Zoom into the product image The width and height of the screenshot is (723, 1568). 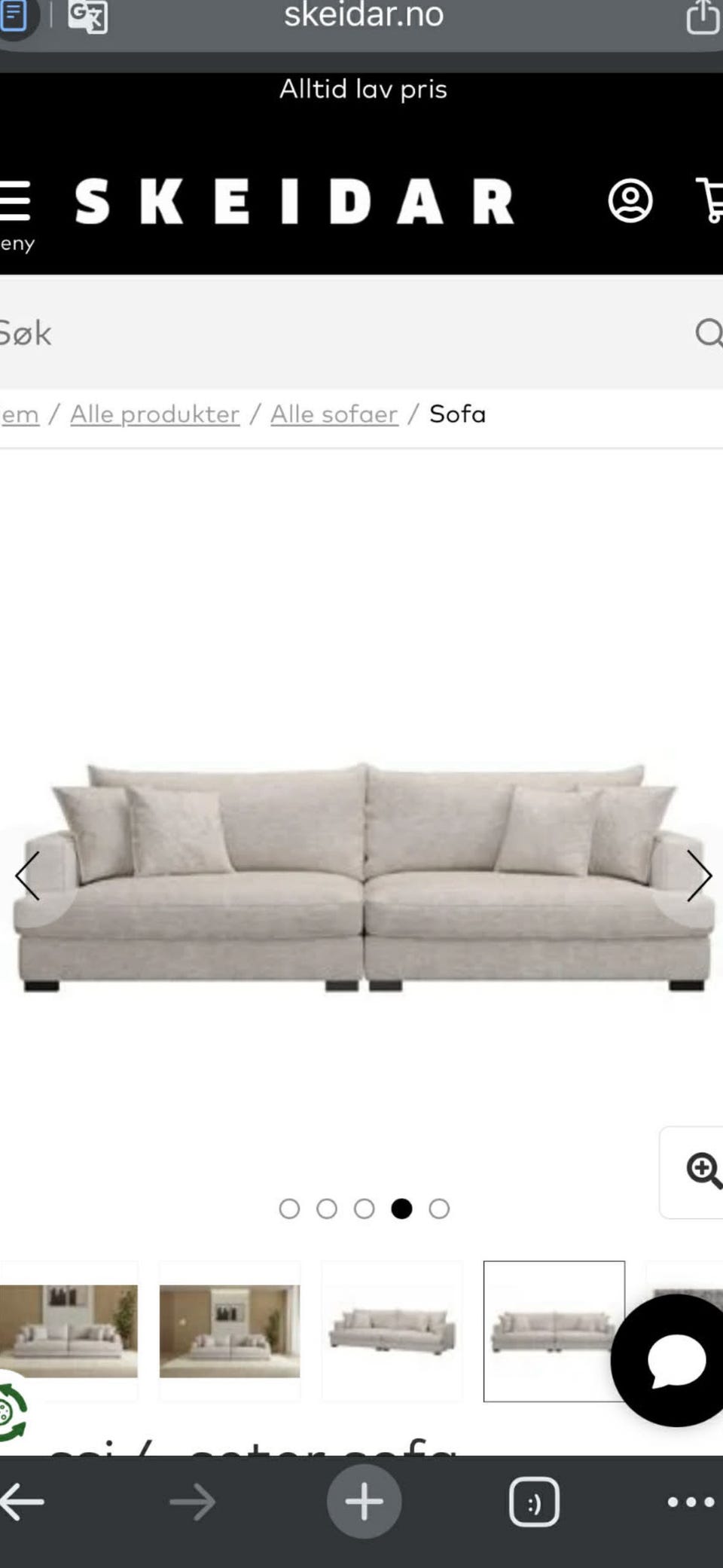click(x=703, y=1170)
